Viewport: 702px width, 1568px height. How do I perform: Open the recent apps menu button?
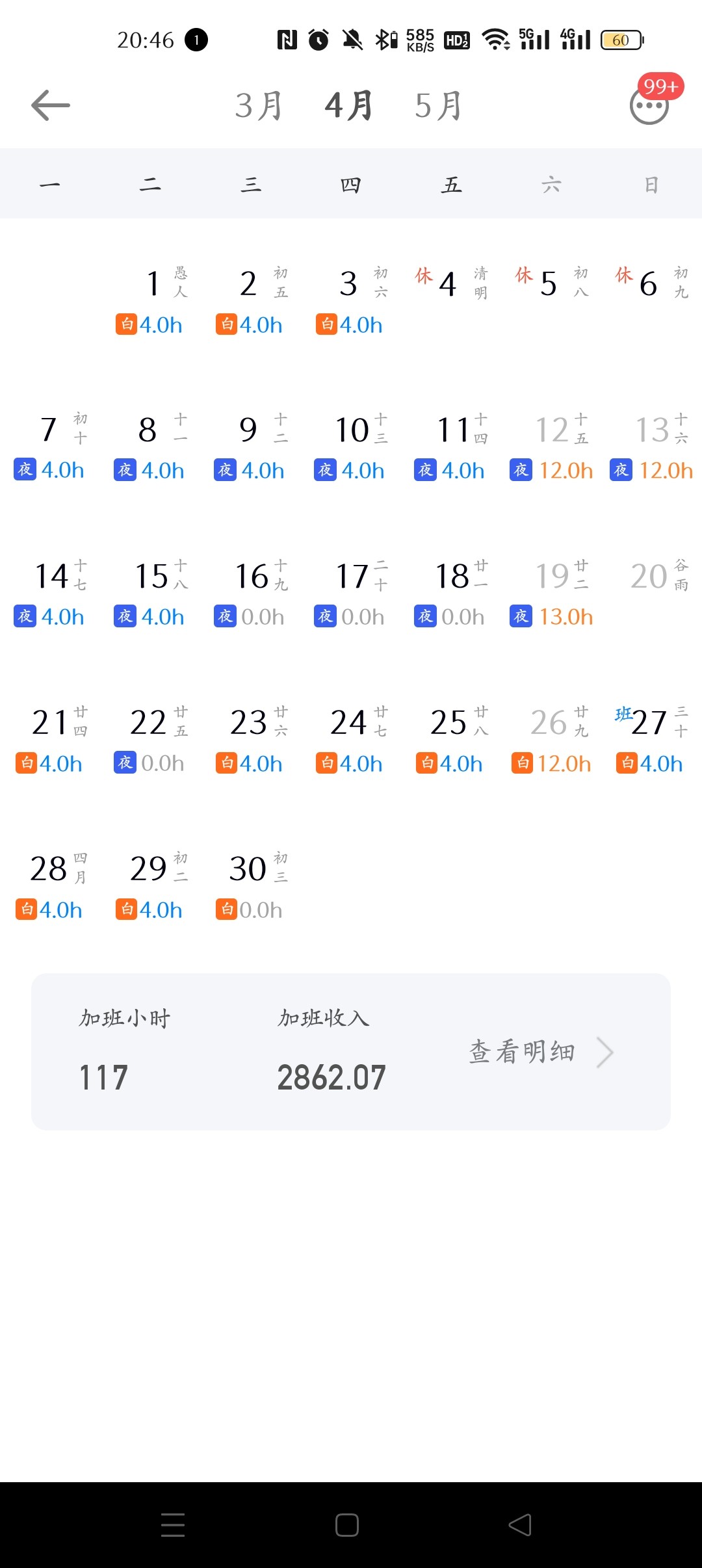point(173,1525)
